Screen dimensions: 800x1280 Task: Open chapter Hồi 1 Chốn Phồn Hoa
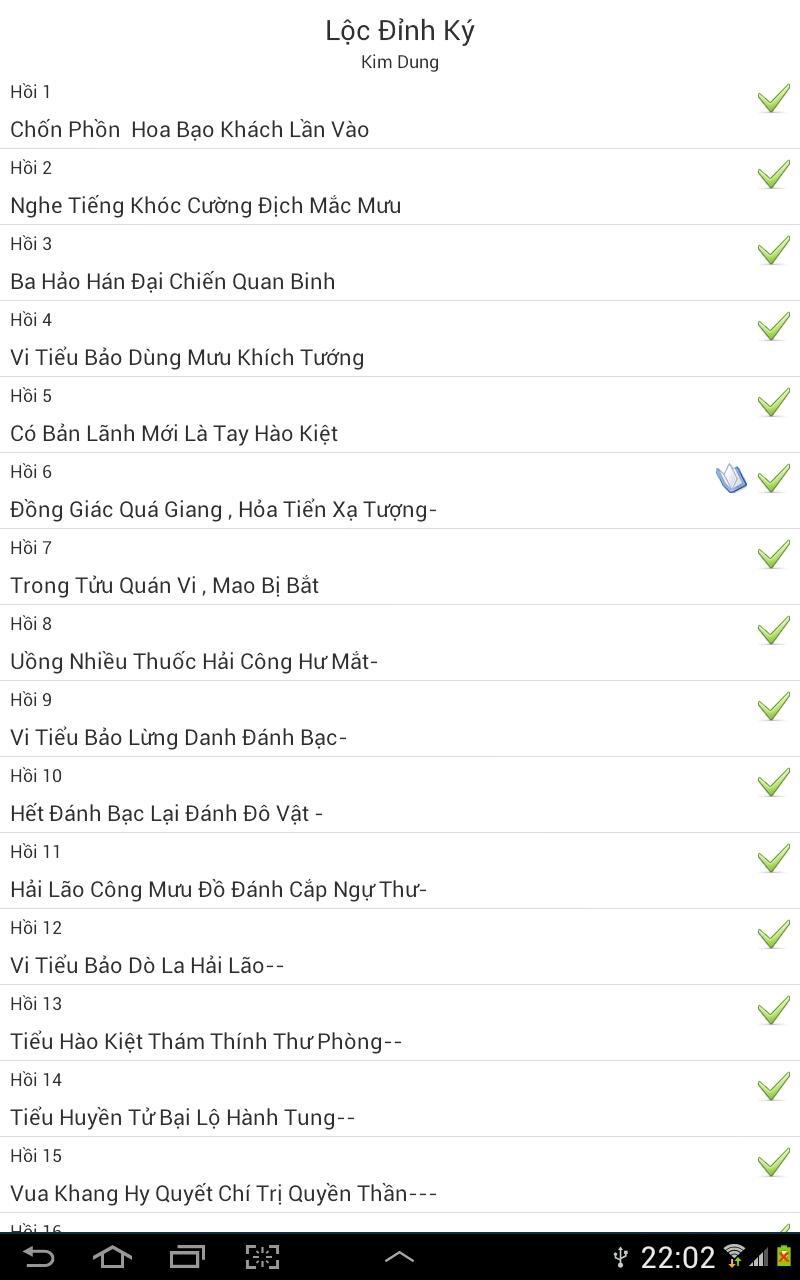coord(190,129)
